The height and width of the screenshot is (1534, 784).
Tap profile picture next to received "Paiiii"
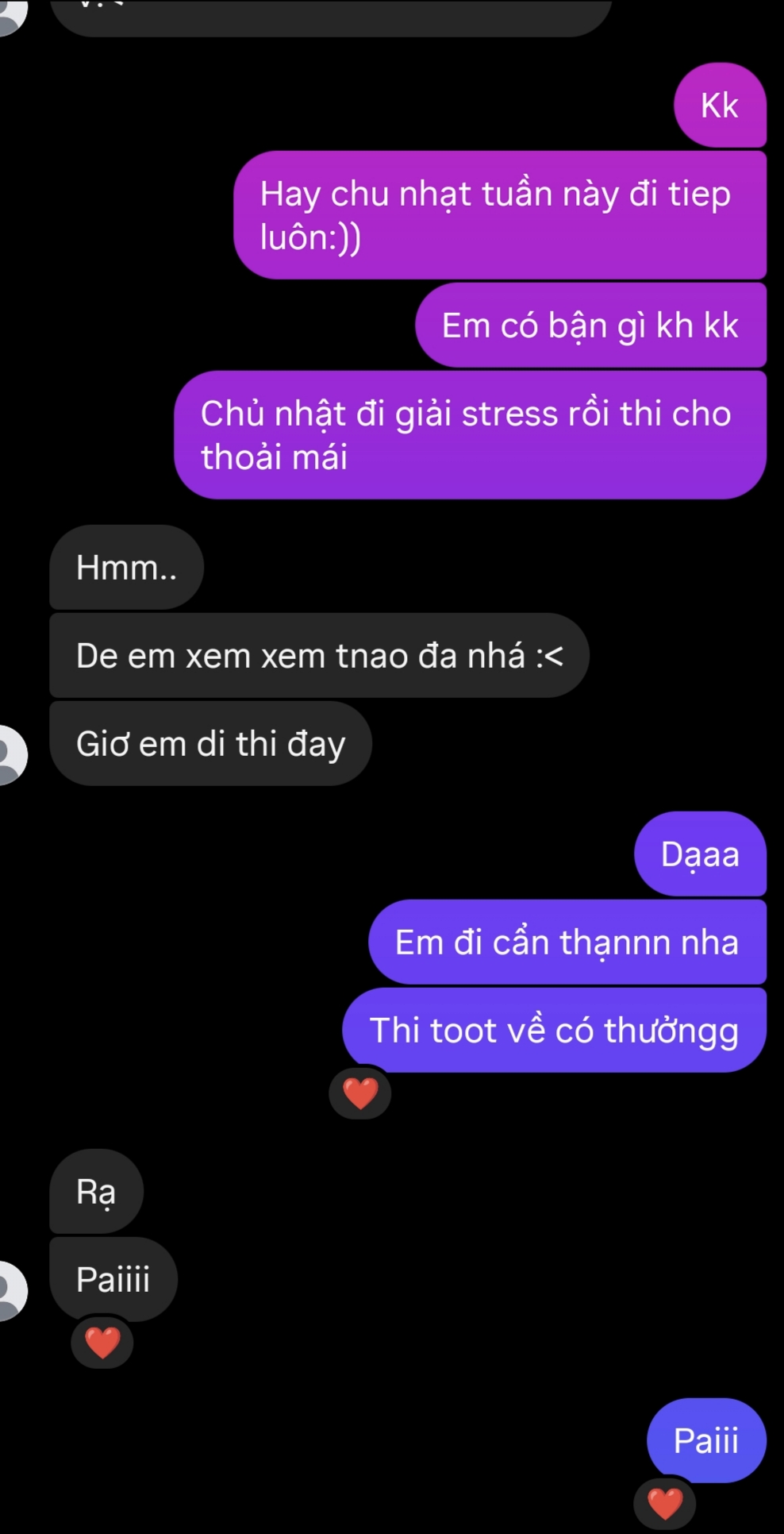click(x=10, y=1290)
